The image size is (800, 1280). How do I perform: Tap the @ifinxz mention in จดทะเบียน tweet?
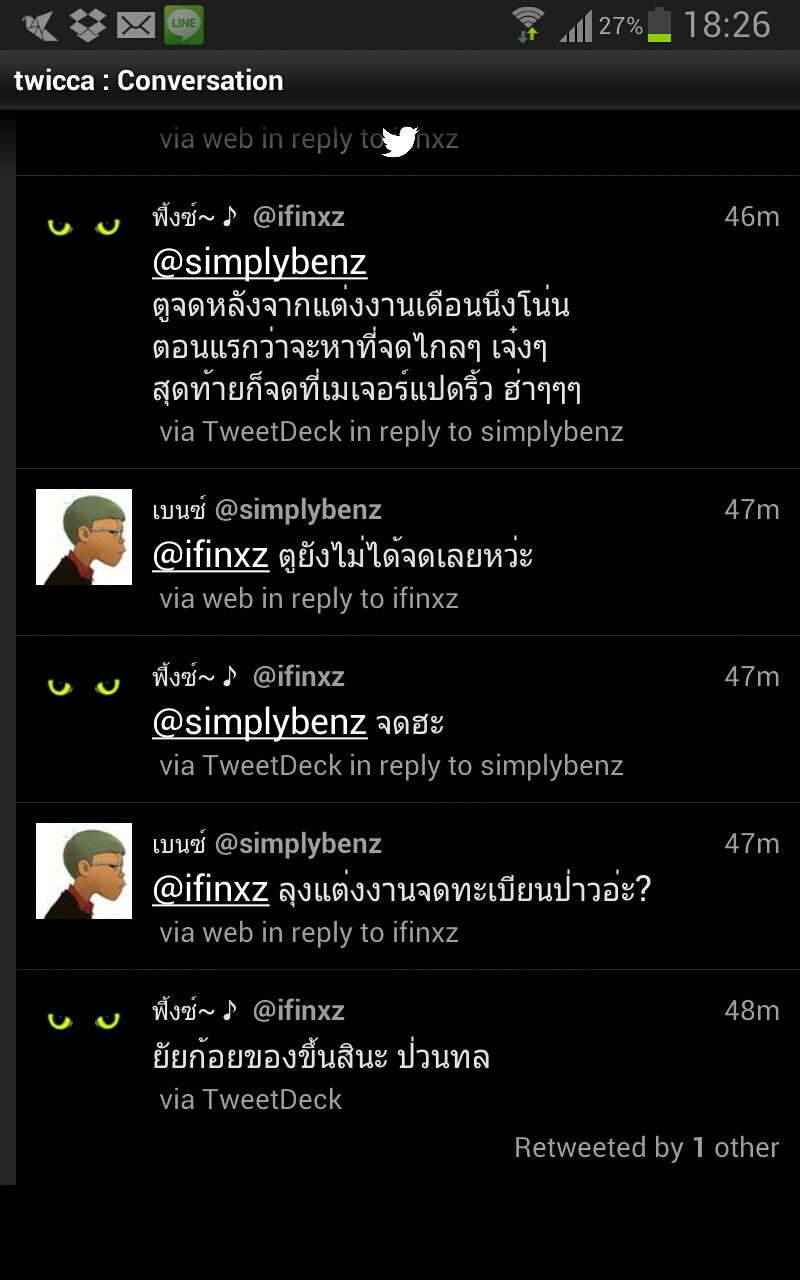tap(210, 889)
